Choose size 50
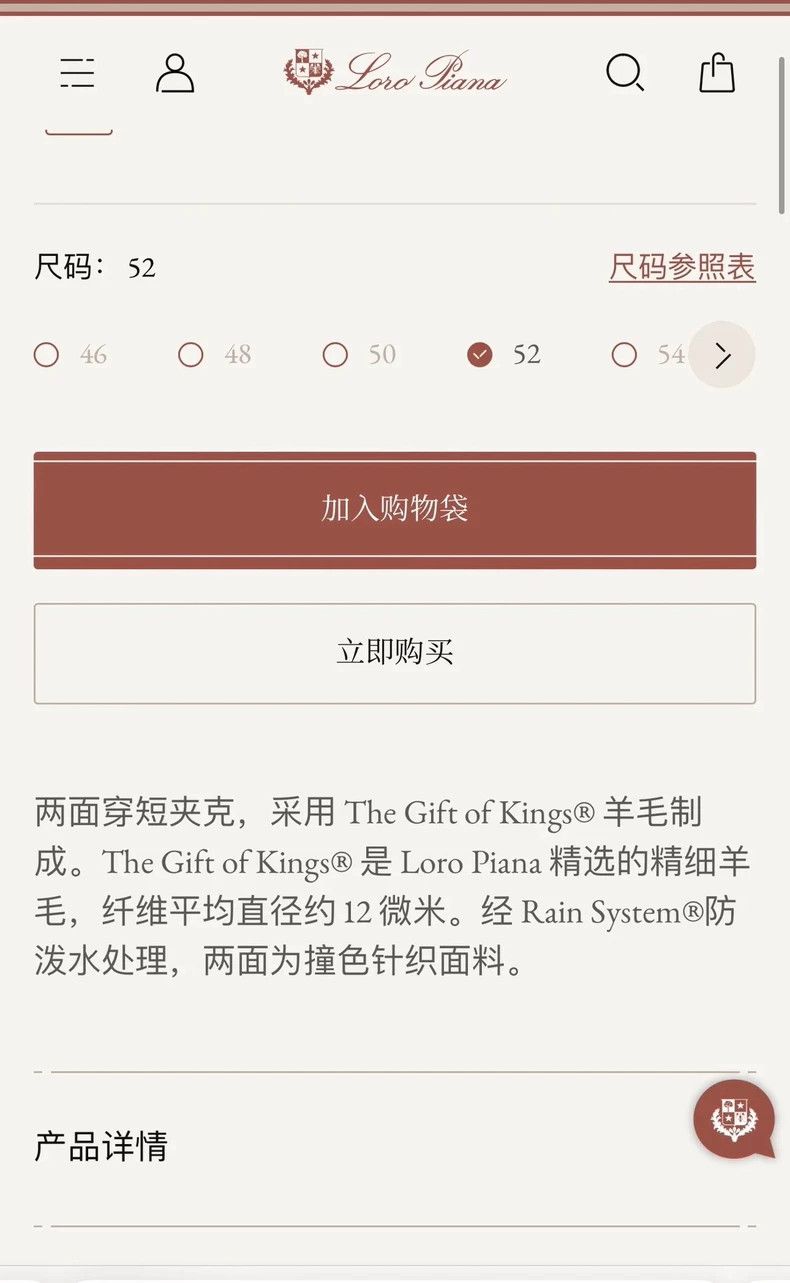Screen dimensions: 790x1283 click(360, 355)
